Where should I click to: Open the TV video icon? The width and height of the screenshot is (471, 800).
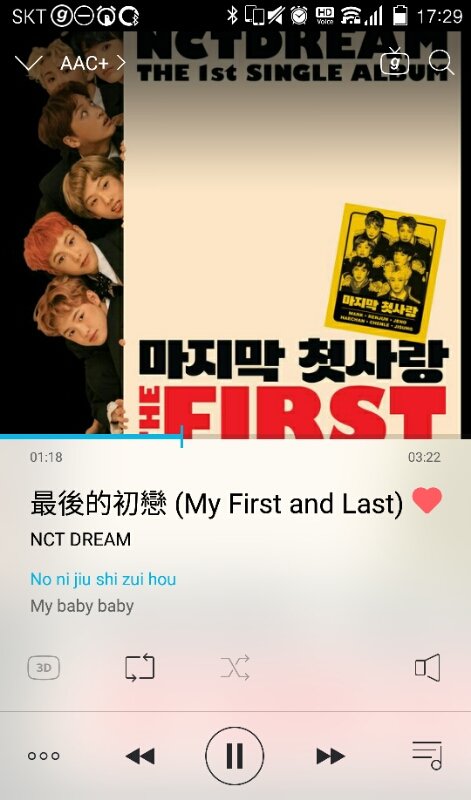pos(394,61)
